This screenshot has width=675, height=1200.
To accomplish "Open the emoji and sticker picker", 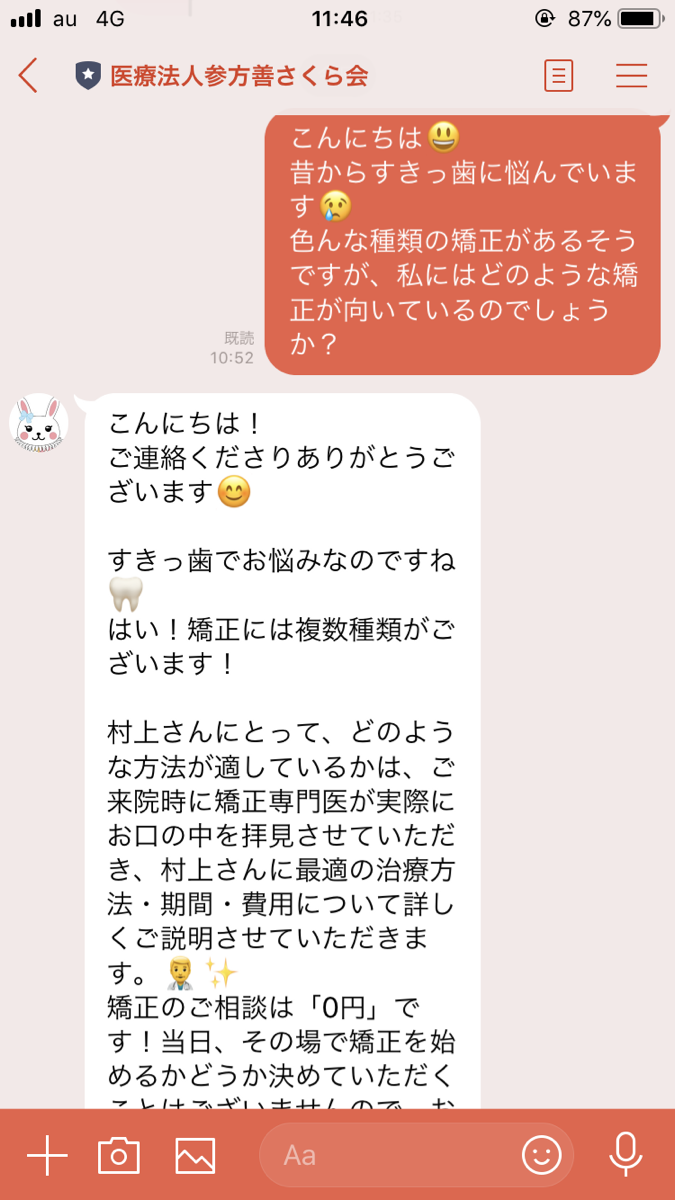I will coord(541,1155).
